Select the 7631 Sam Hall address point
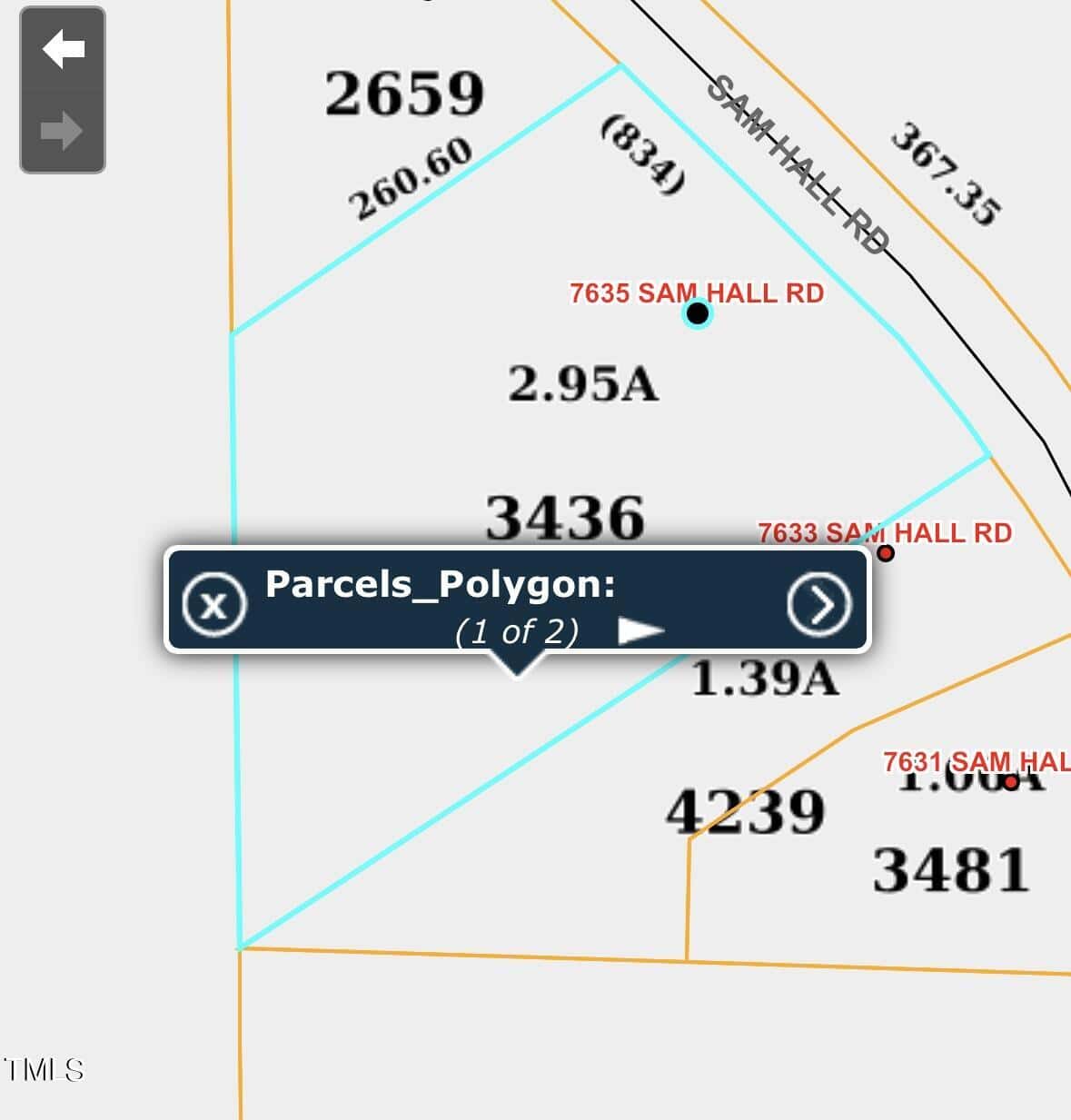 click(x=1011, y=781)
